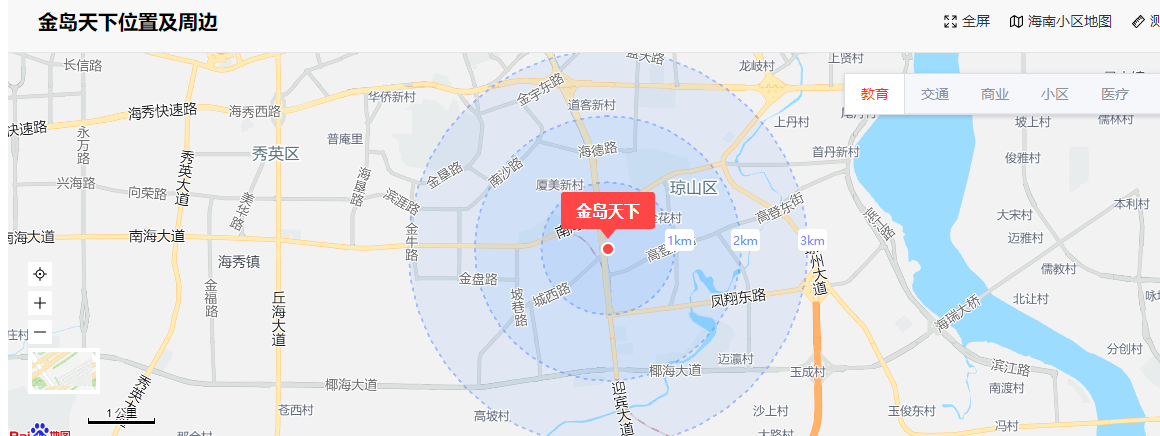
Task: Open the 海南小区地图 link
Action: [x=1060, y=21]
